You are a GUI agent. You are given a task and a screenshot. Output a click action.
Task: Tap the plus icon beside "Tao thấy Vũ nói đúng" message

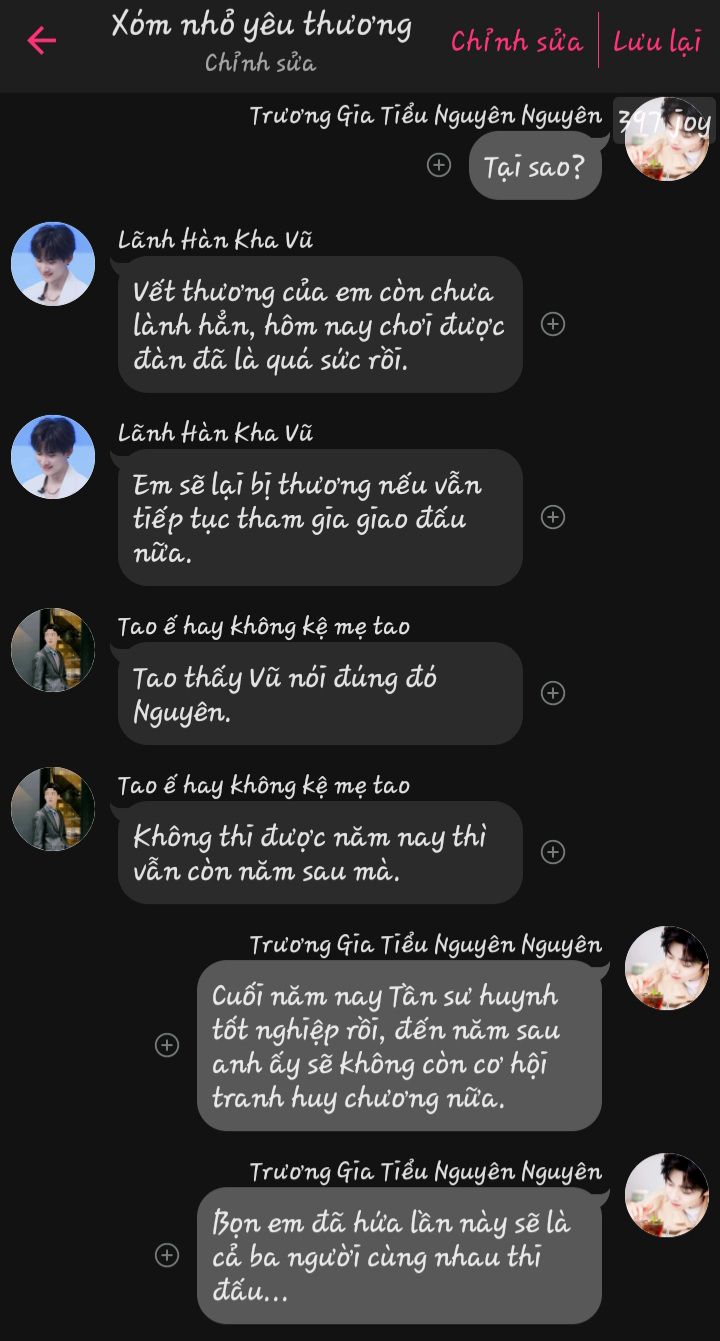coord(553,693)
